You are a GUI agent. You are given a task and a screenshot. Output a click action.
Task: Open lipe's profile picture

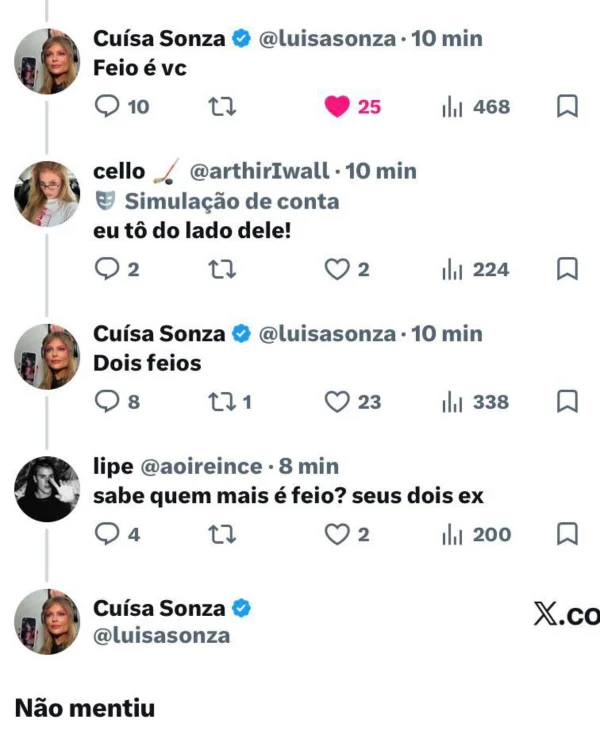pyautogui.click(x=46, y=488)
